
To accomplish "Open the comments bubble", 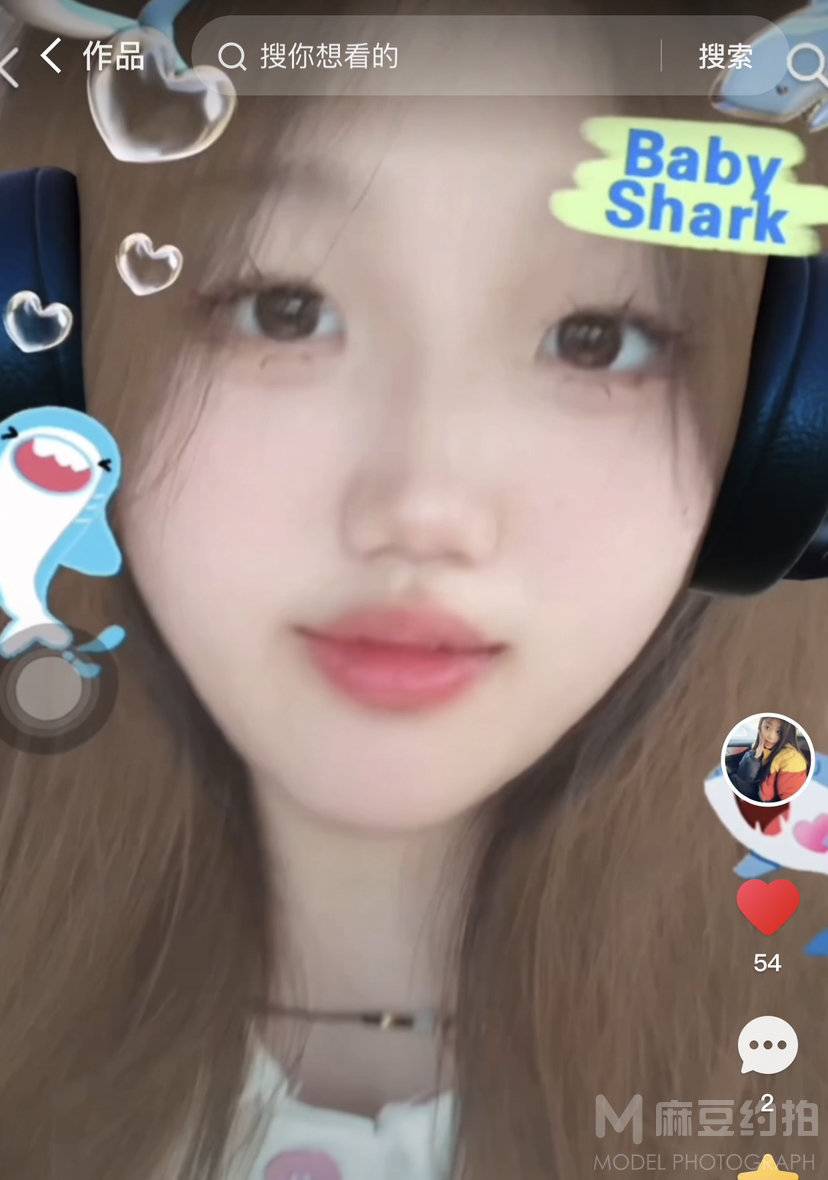I will click(x=767, y=1046).
